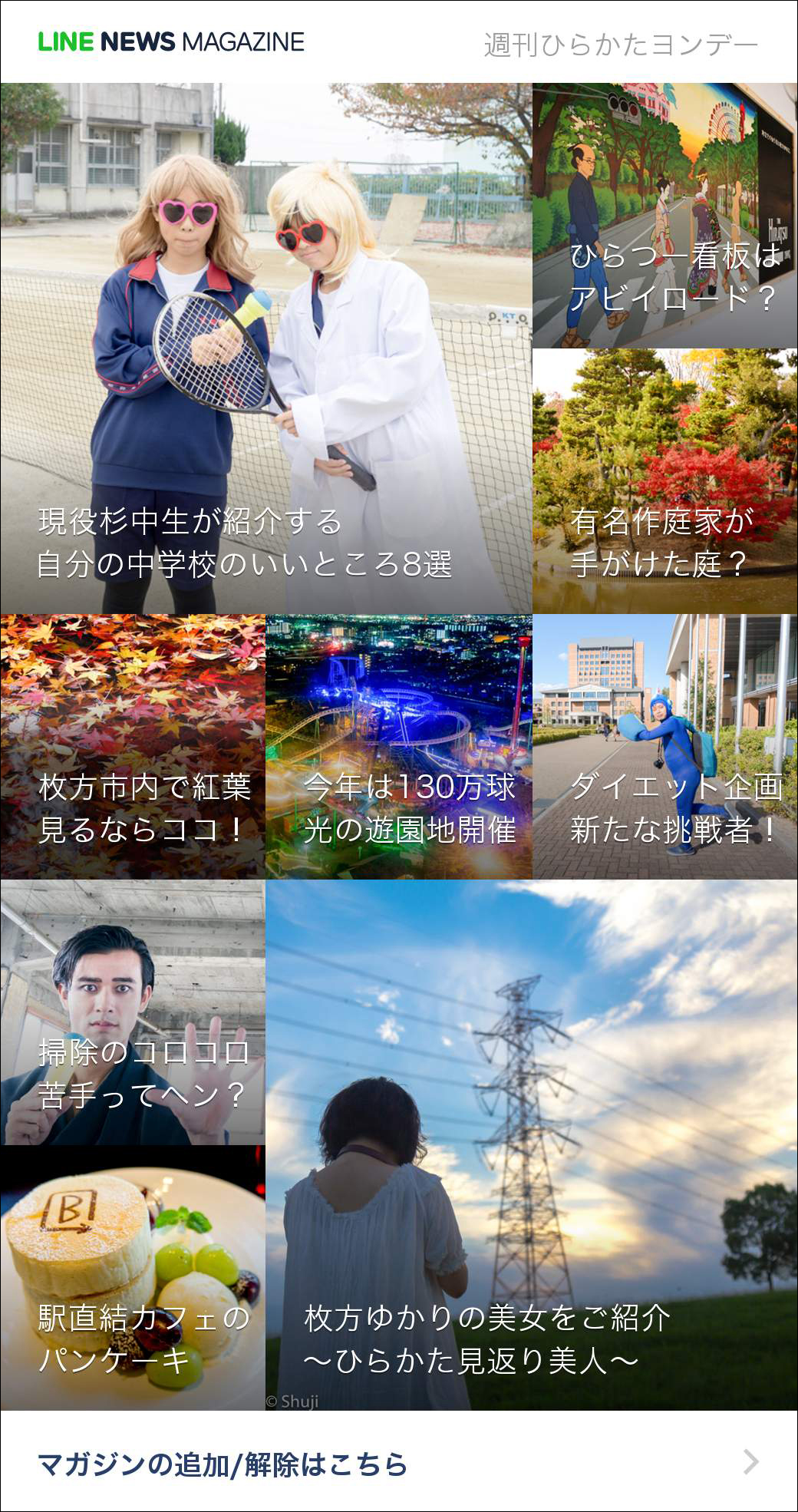Open 枚方市内で紅葉見るならココ！ tile

(x=133, y=746)
